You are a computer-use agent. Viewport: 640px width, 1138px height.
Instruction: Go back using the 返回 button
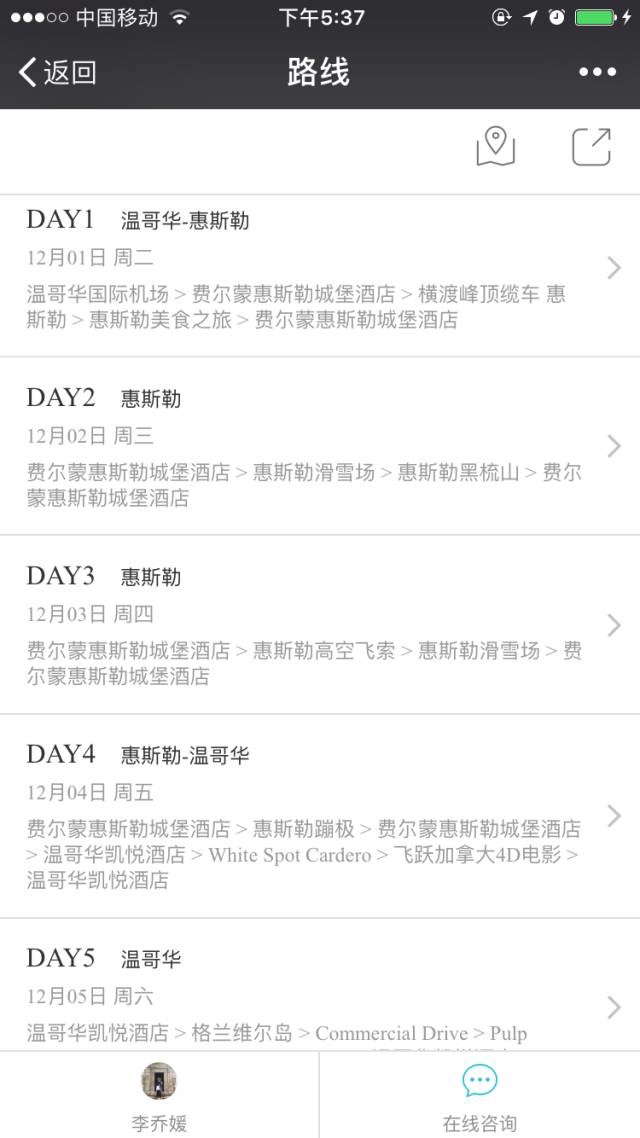(57, 72)
